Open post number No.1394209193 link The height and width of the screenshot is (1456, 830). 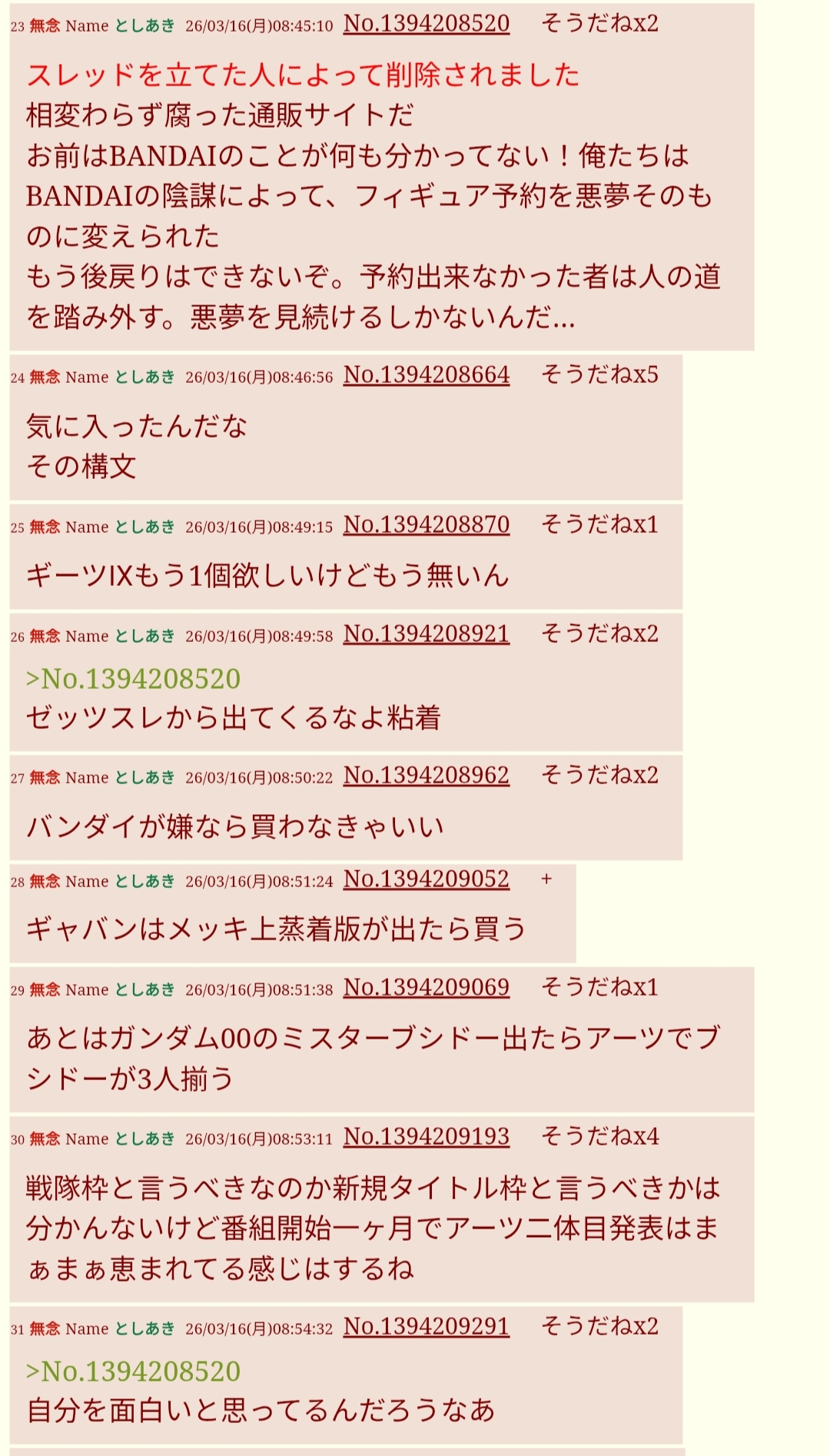coord(426,1137)
